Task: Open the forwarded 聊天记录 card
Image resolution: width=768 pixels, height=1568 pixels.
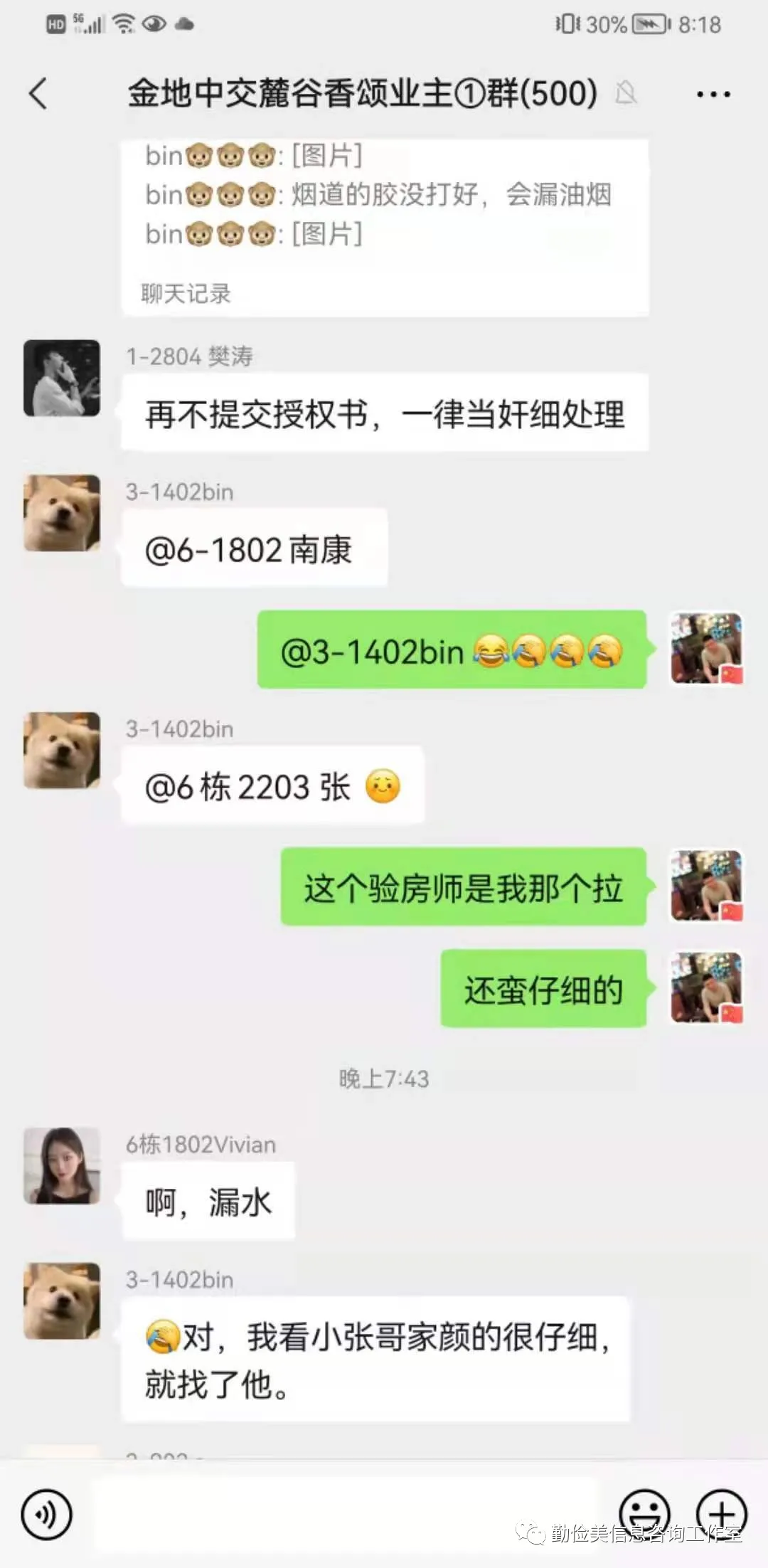Action: pos(385,228)
